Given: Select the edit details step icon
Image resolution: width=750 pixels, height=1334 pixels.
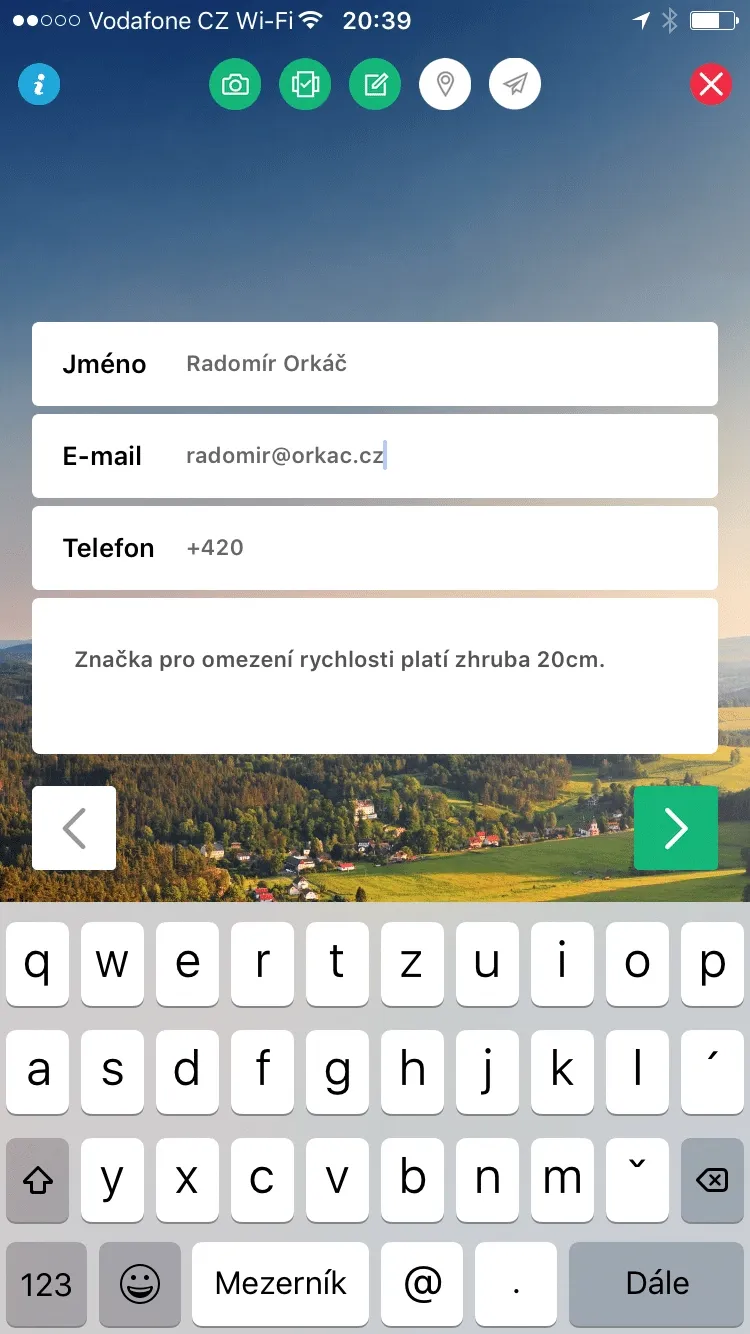Looking at the screenshot, I should point(375,85).
